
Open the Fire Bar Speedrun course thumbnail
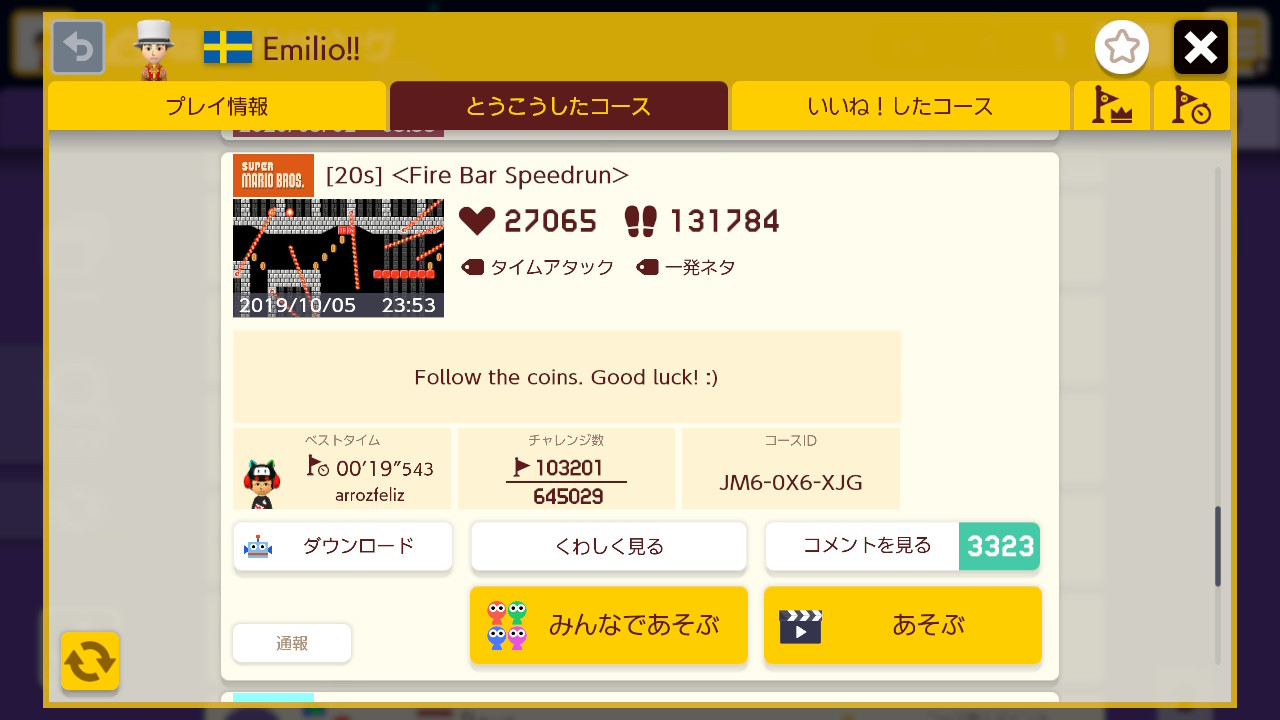[338, 257]
